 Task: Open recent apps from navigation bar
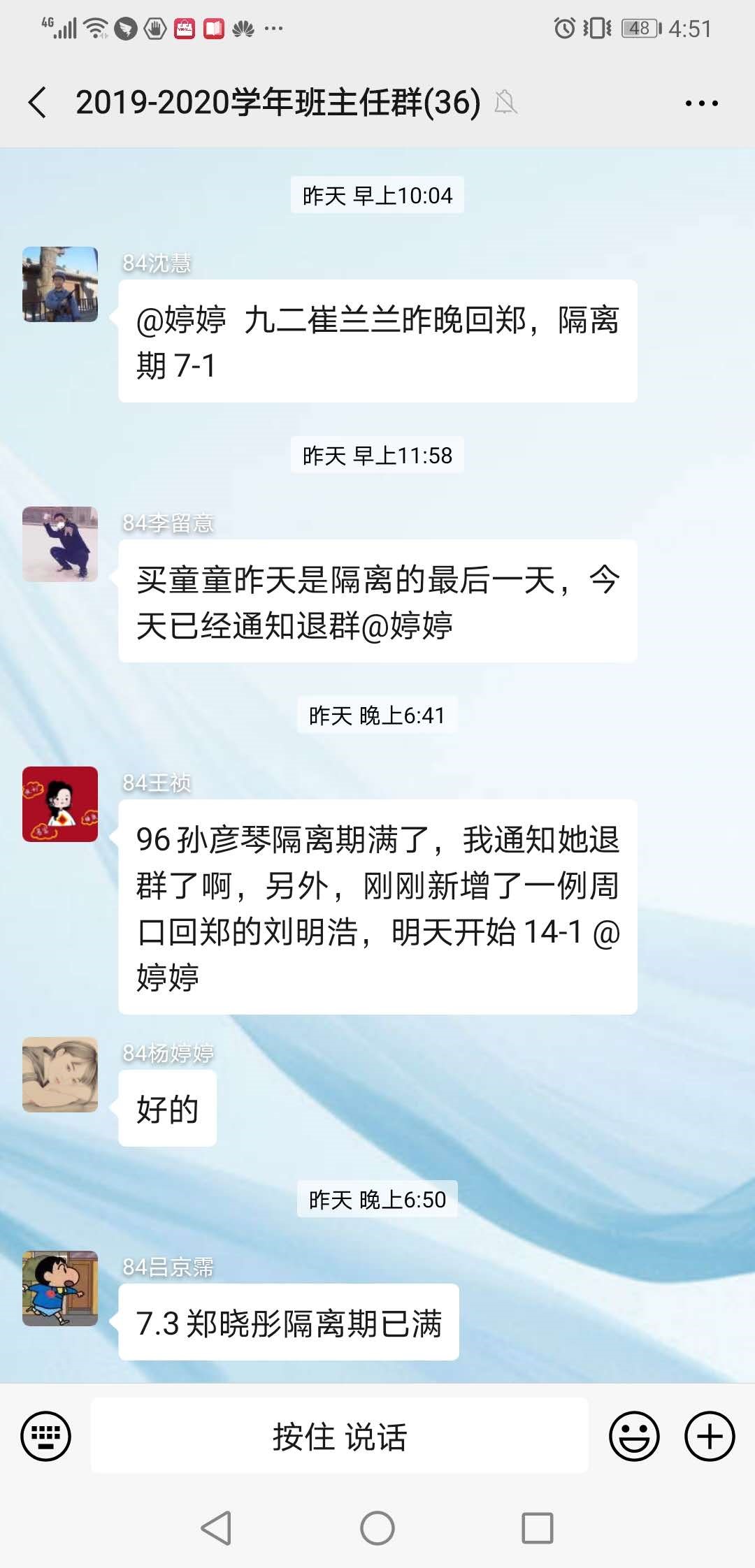(x=538, y=1527)
